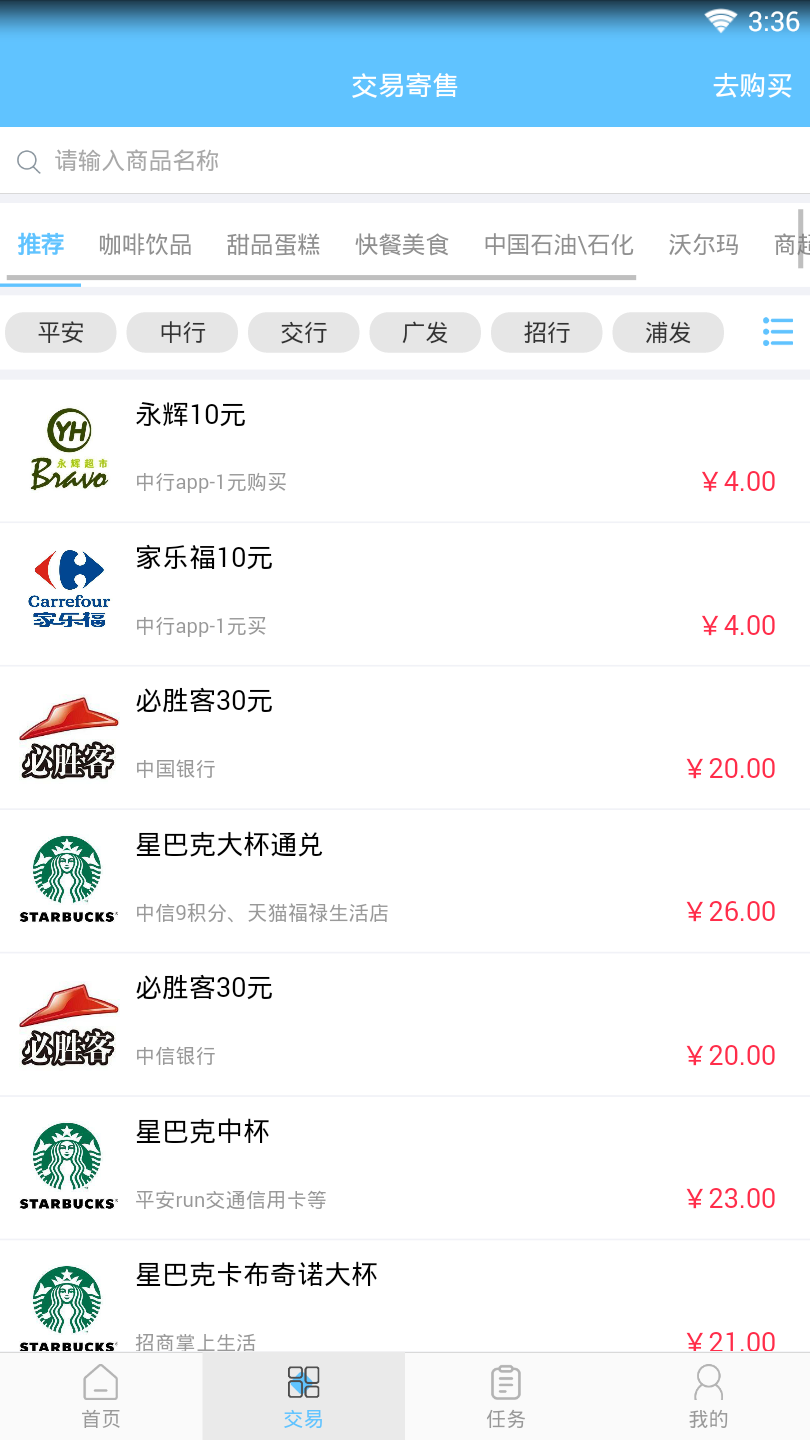This screenshot has height=1440, width=810.
Task: Filter by the 平安 bank chip
Action: (61, 333)
